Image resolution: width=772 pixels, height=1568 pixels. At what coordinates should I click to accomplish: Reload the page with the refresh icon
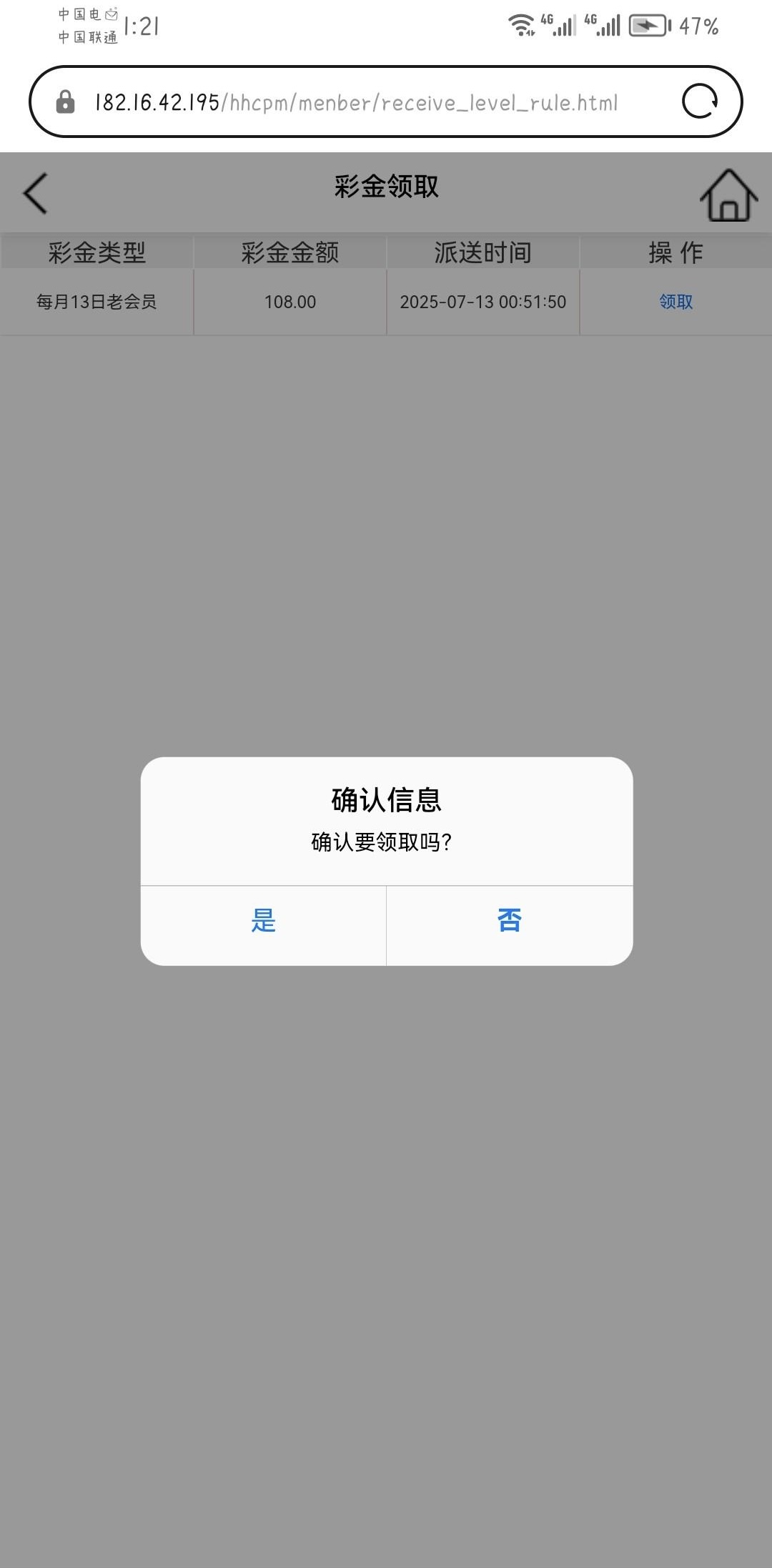click(x=700, y=101)
